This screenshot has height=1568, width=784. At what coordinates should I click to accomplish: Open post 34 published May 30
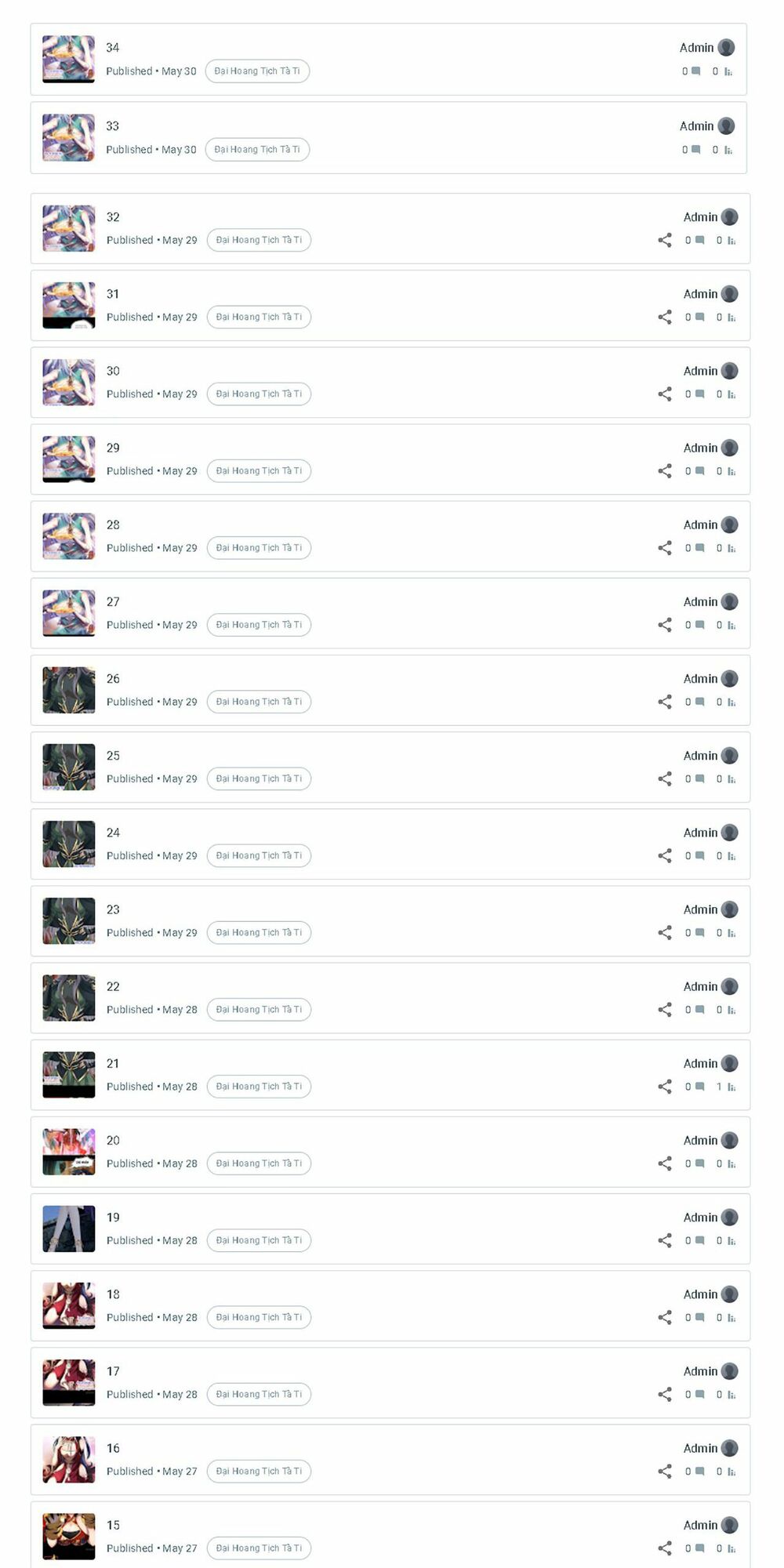(112, 48)
